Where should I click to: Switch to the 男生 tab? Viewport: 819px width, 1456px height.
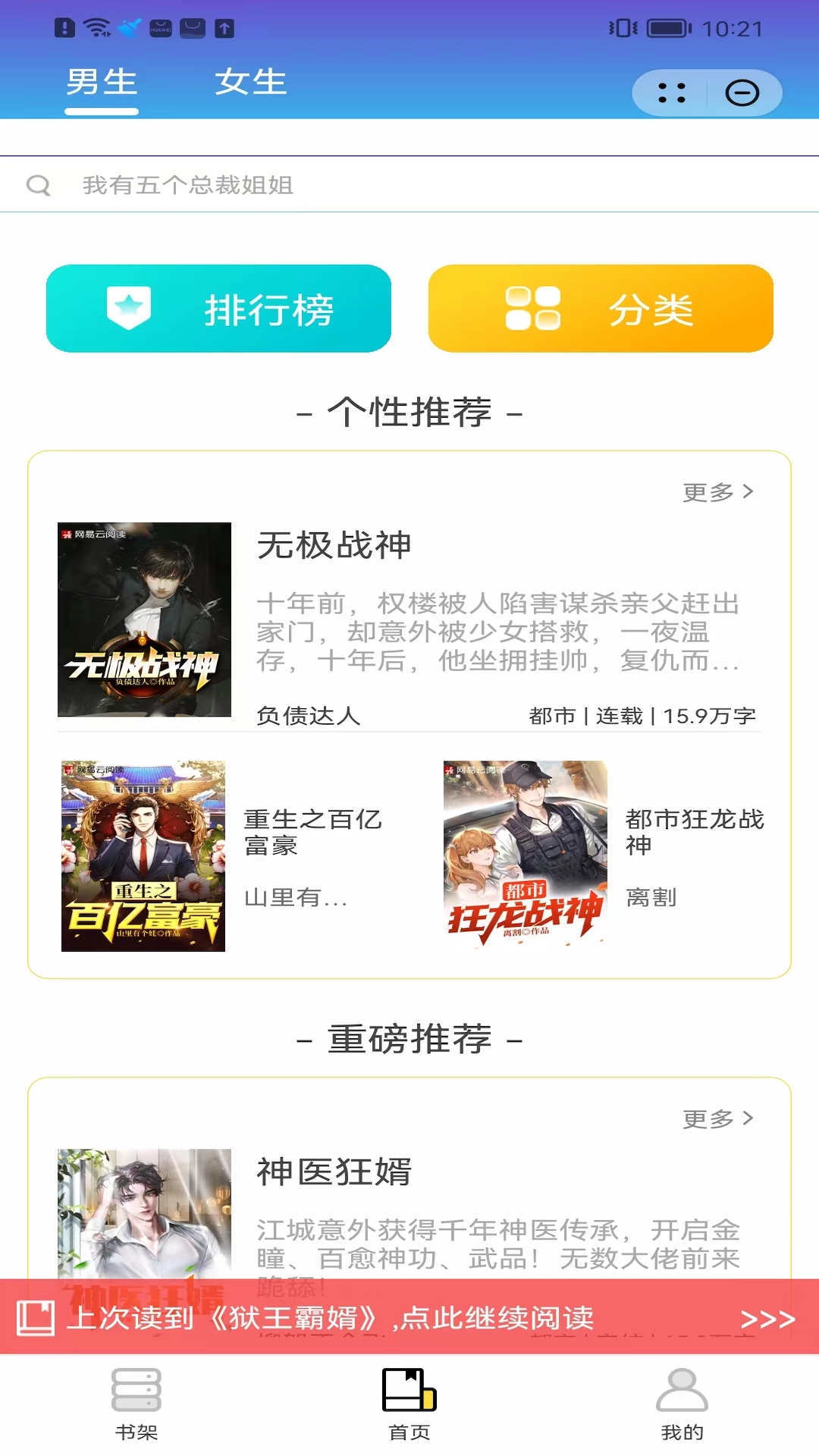click(x=102, y=83)
